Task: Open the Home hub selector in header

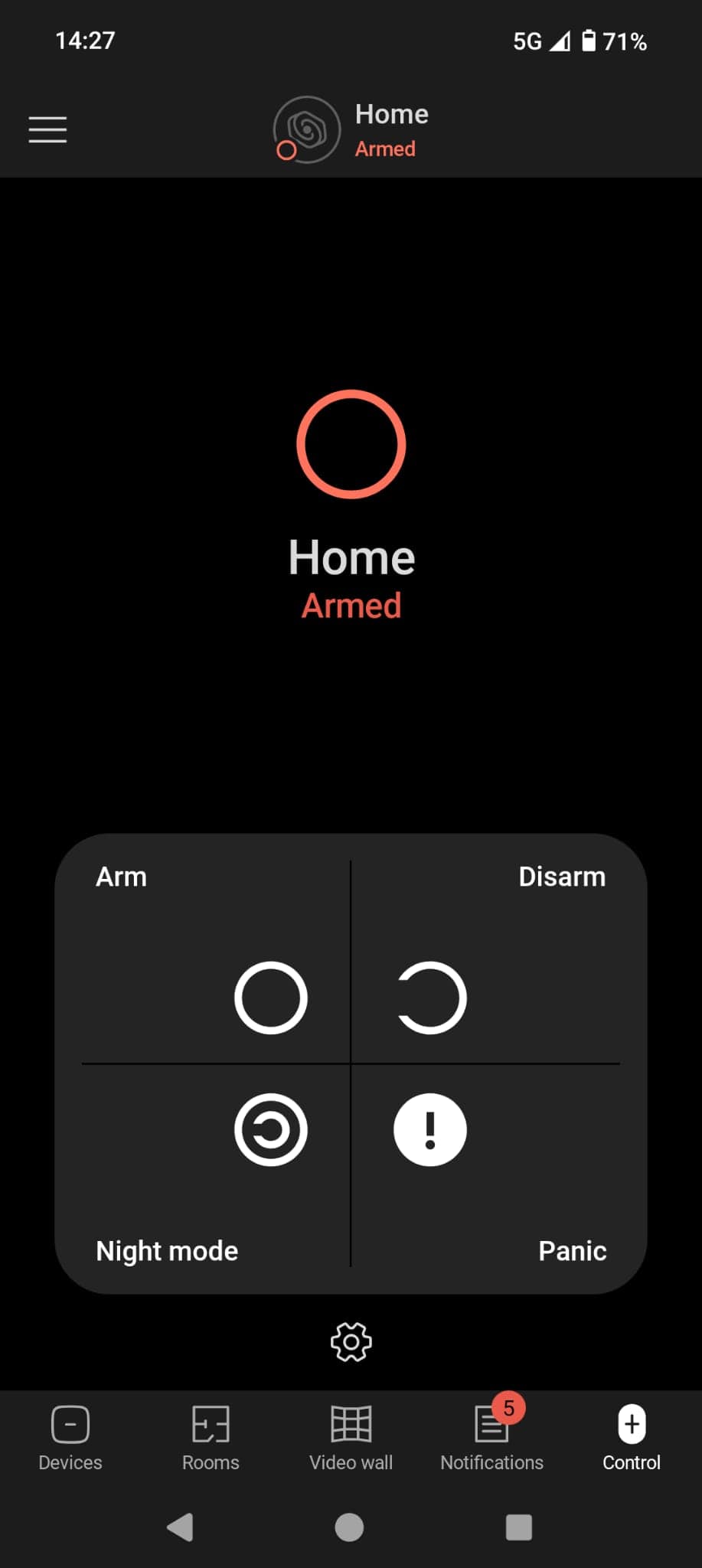Action: coord(351,130)
